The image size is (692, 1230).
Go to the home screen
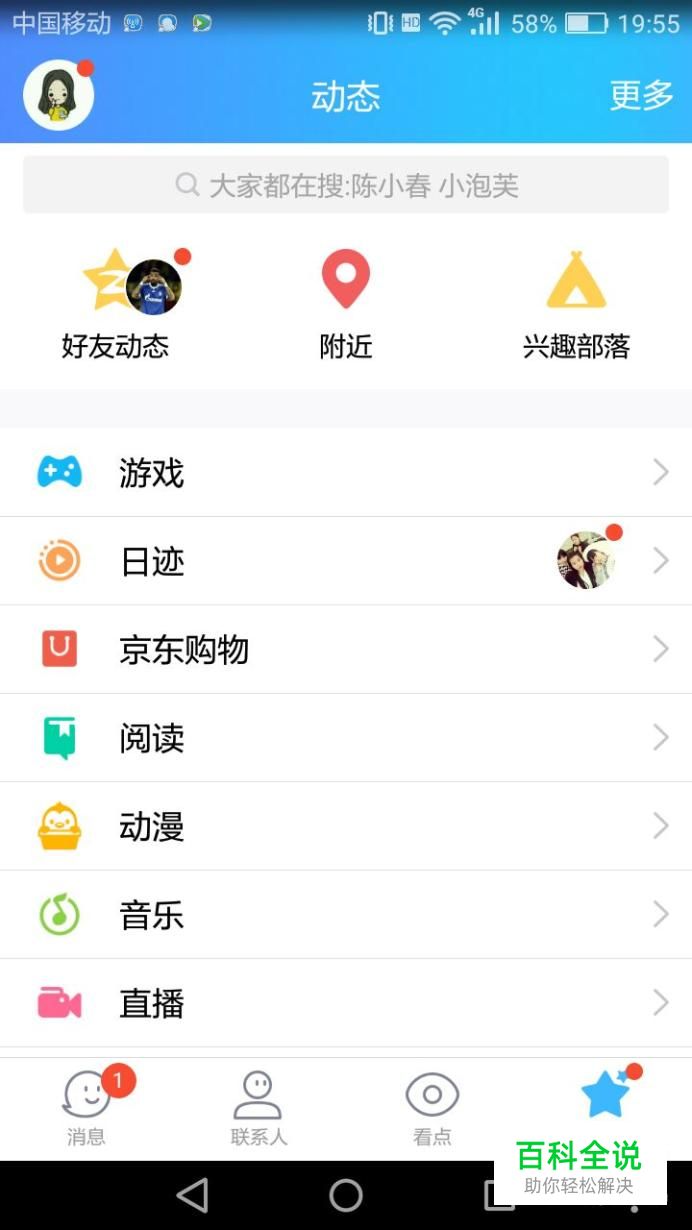[x=346, y=1195]
